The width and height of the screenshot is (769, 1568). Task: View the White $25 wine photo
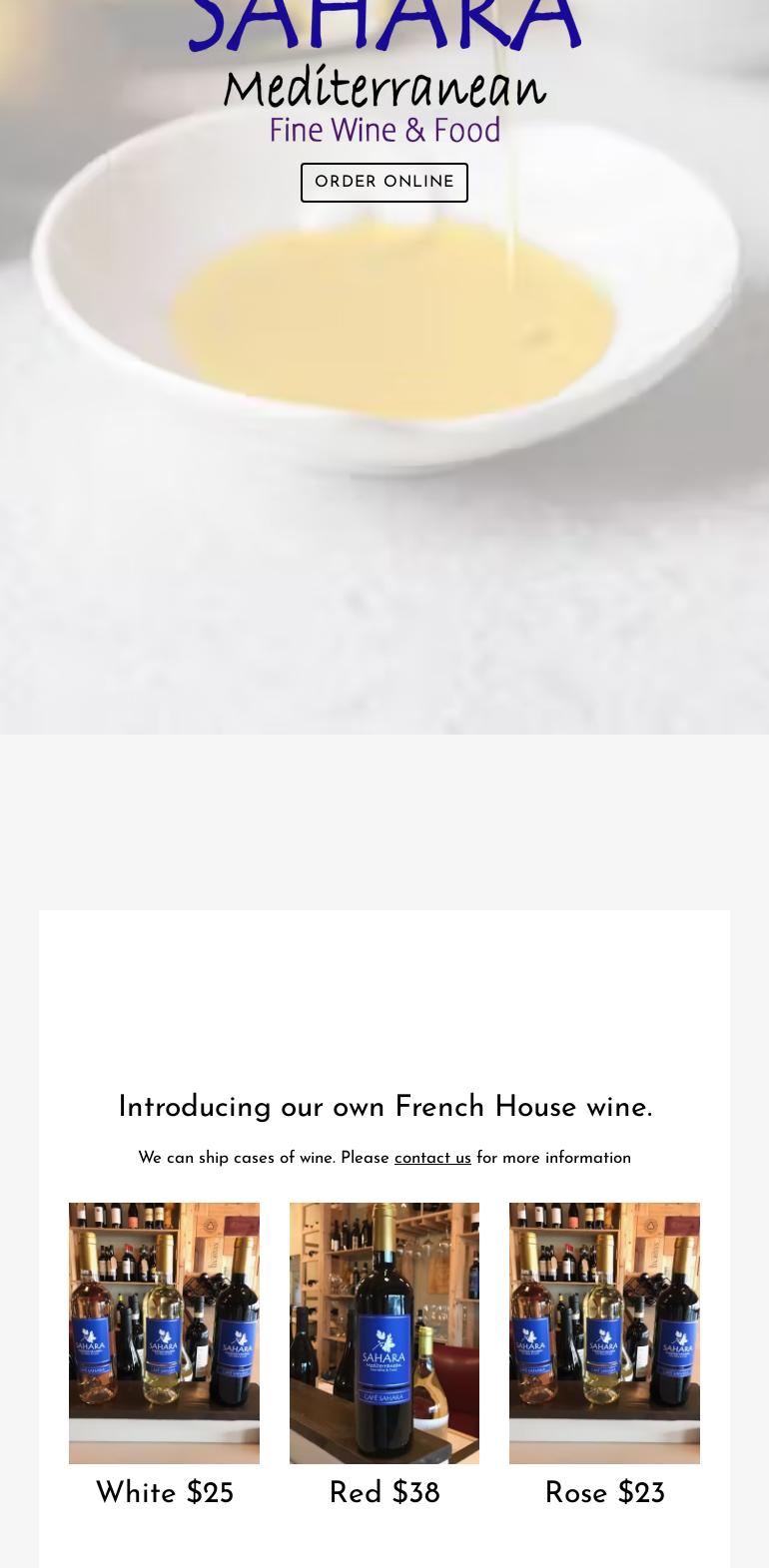tap(164, 1332)
